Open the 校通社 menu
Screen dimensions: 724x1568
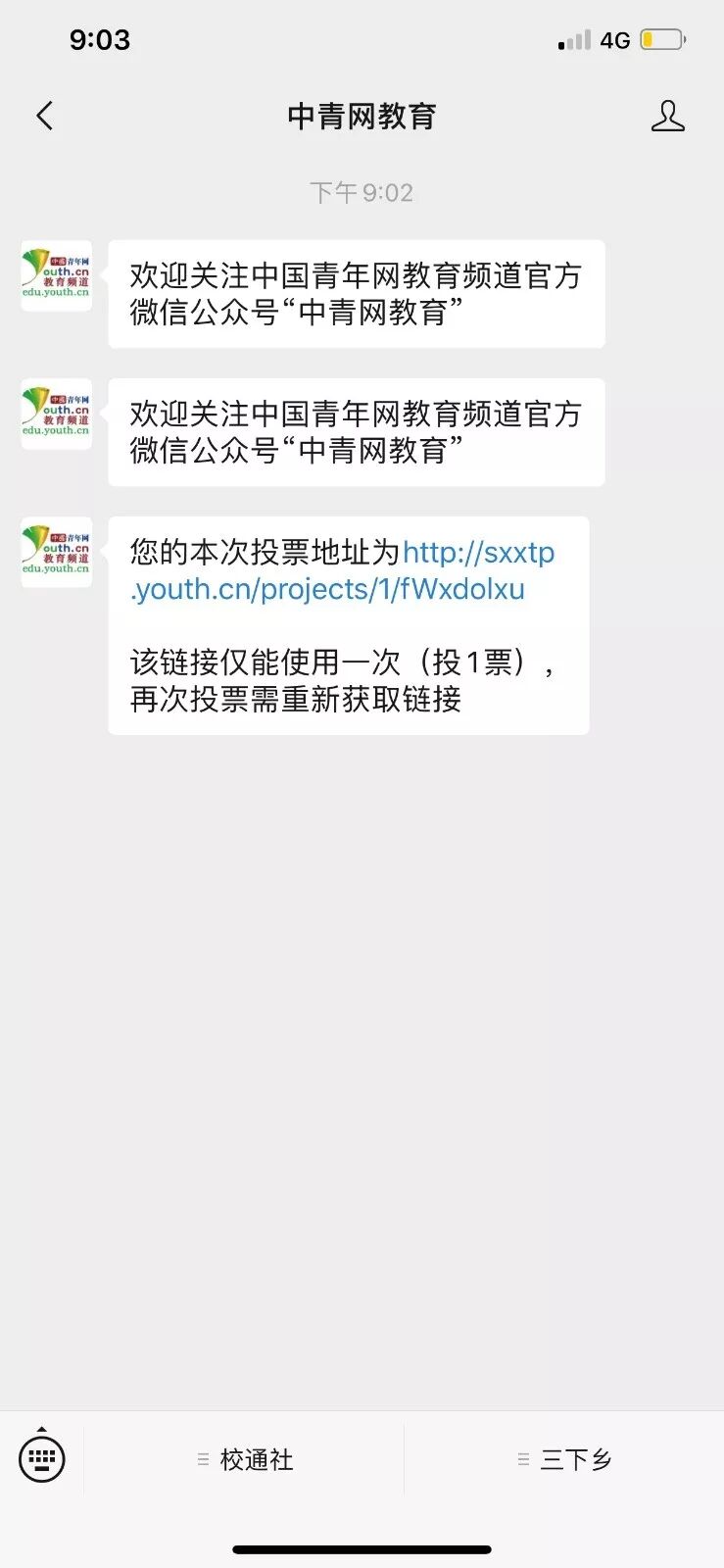pos(245,1459)
